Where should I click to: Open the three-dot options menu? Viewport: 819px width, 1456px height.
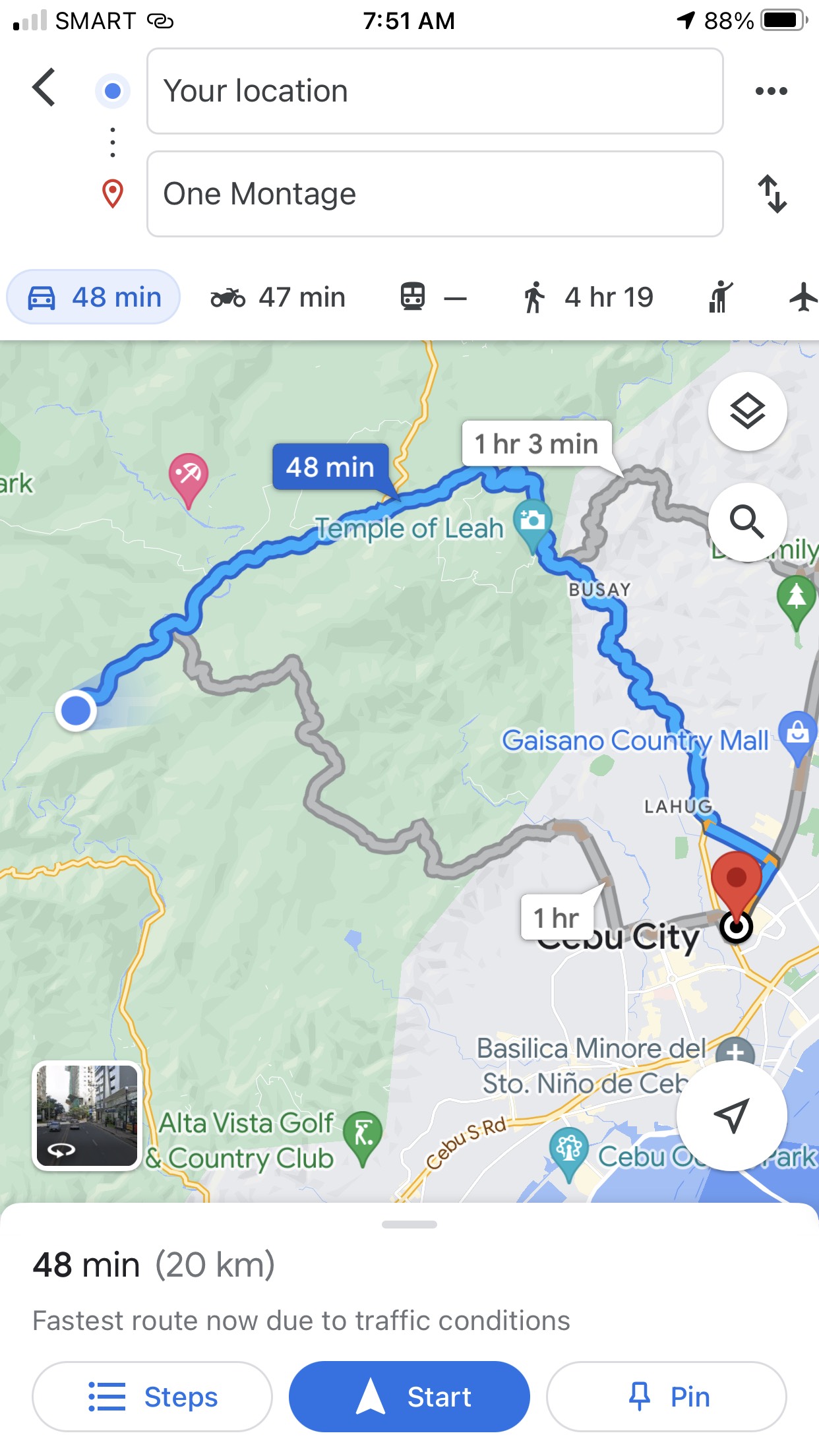[771, 91]
